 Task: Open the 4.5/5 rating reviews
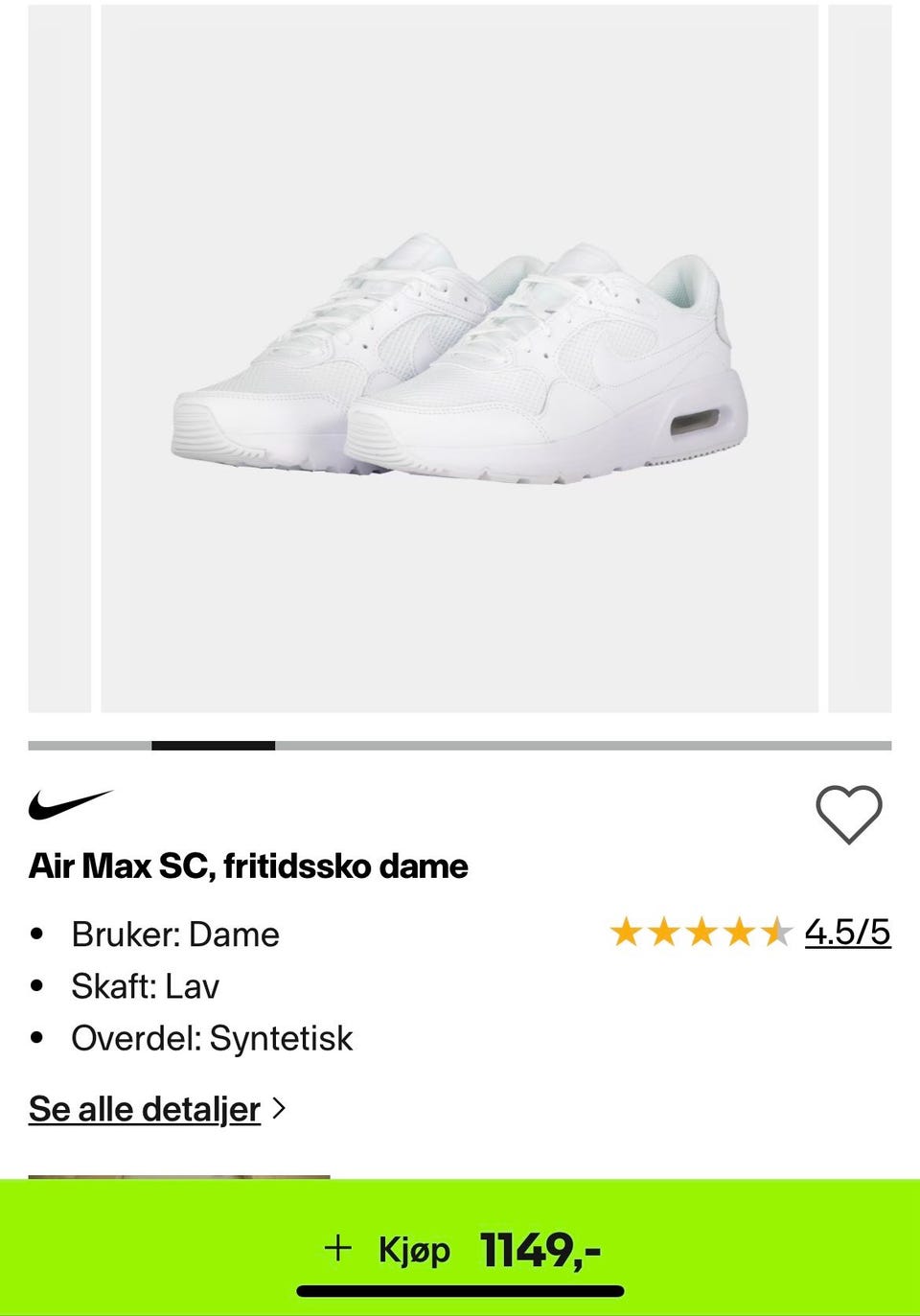[847, 932]
